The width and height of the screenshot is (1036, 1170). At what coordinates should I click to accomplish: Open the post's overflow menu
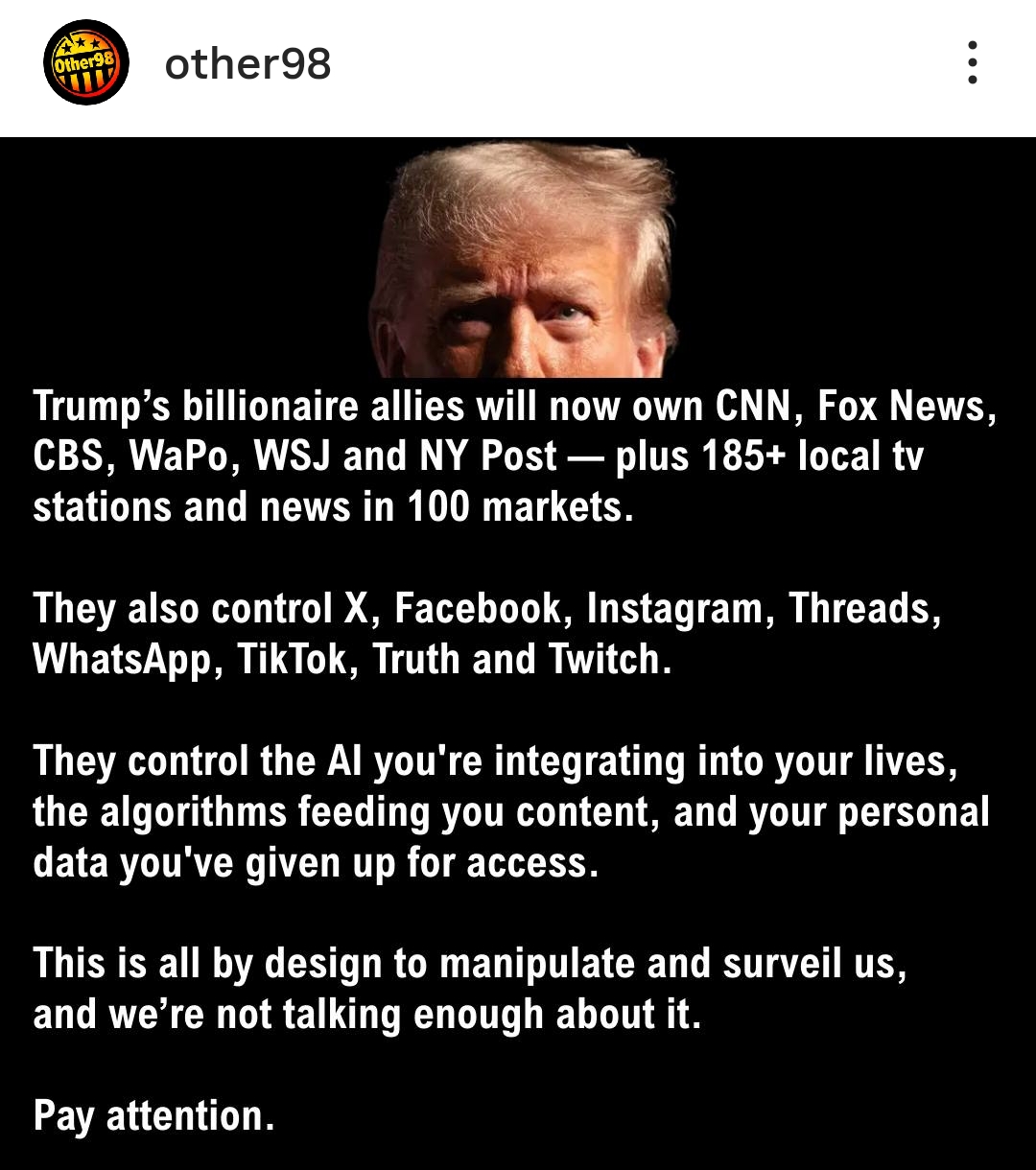point(972,63)
